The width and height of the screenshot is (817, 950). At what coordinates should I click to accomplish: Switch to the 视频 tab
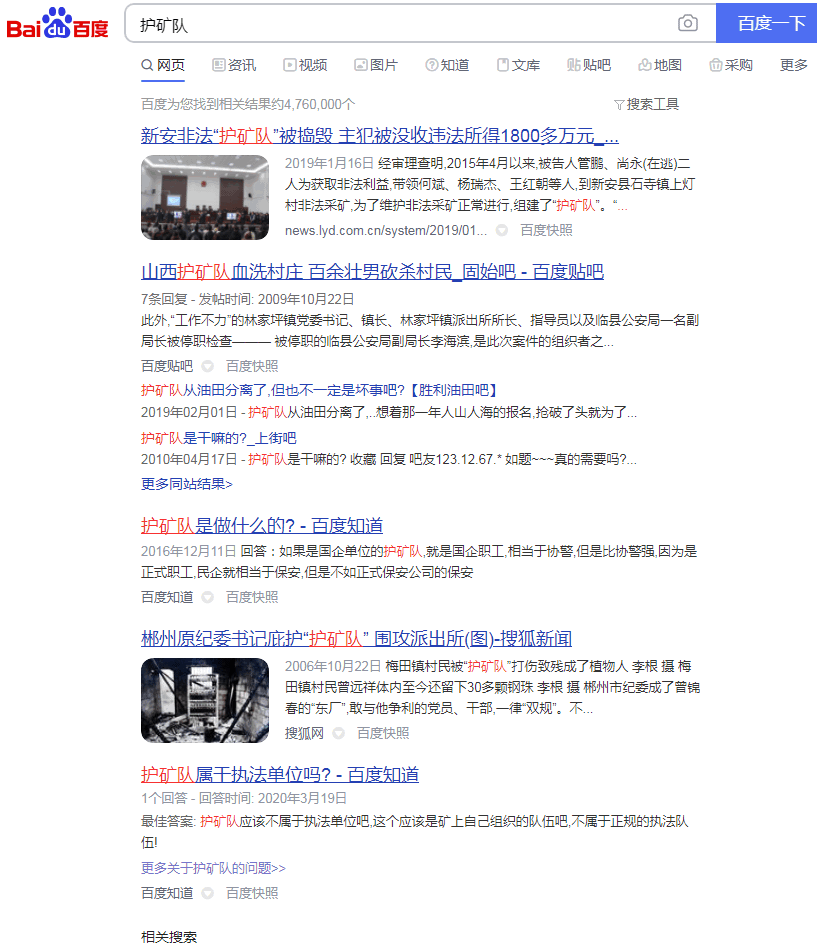(305, 65)
